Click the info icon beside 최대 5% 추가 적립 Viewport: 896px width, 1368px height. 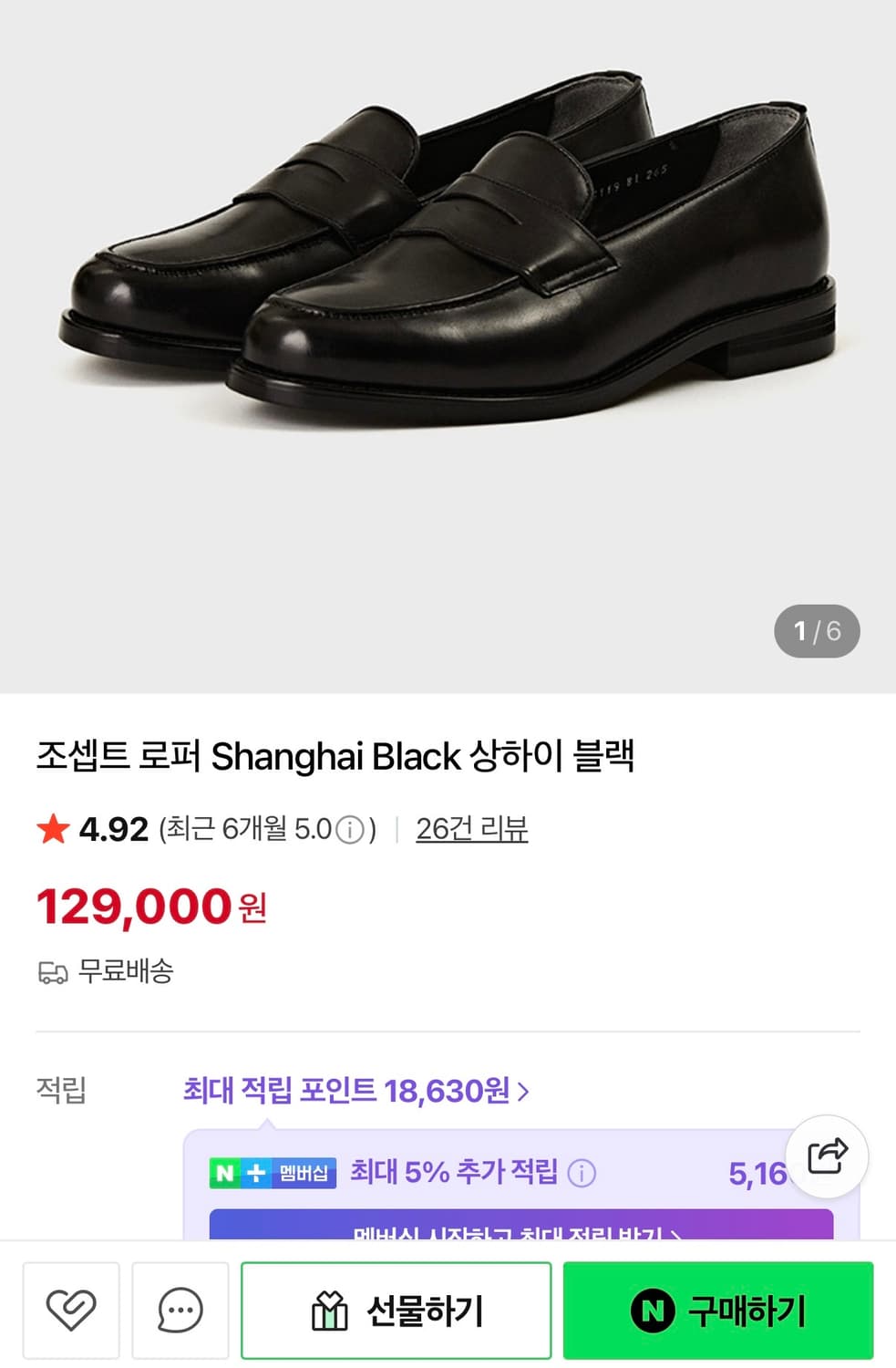click(581, 1174)
